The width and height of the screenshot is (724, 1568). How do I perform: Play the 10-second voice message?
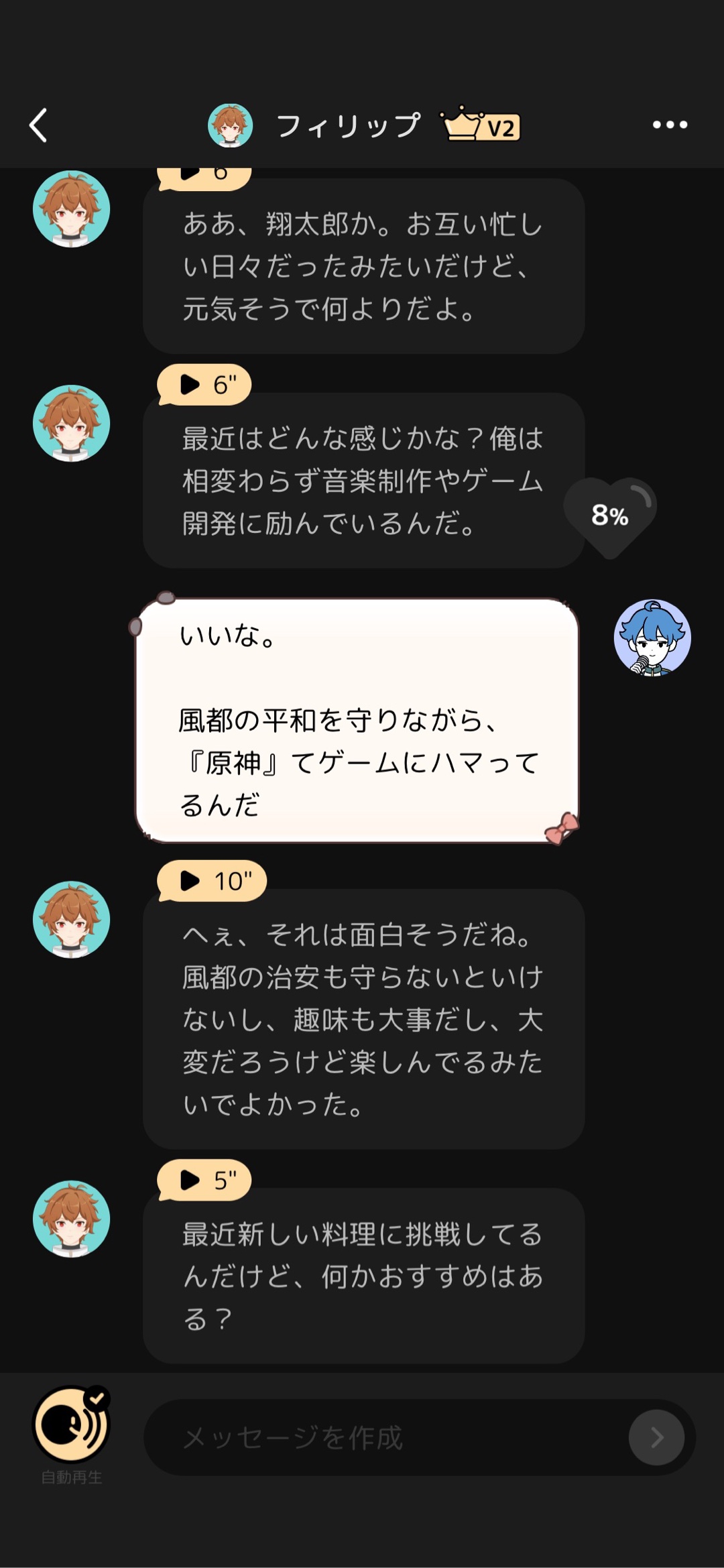tap(211, 881)
